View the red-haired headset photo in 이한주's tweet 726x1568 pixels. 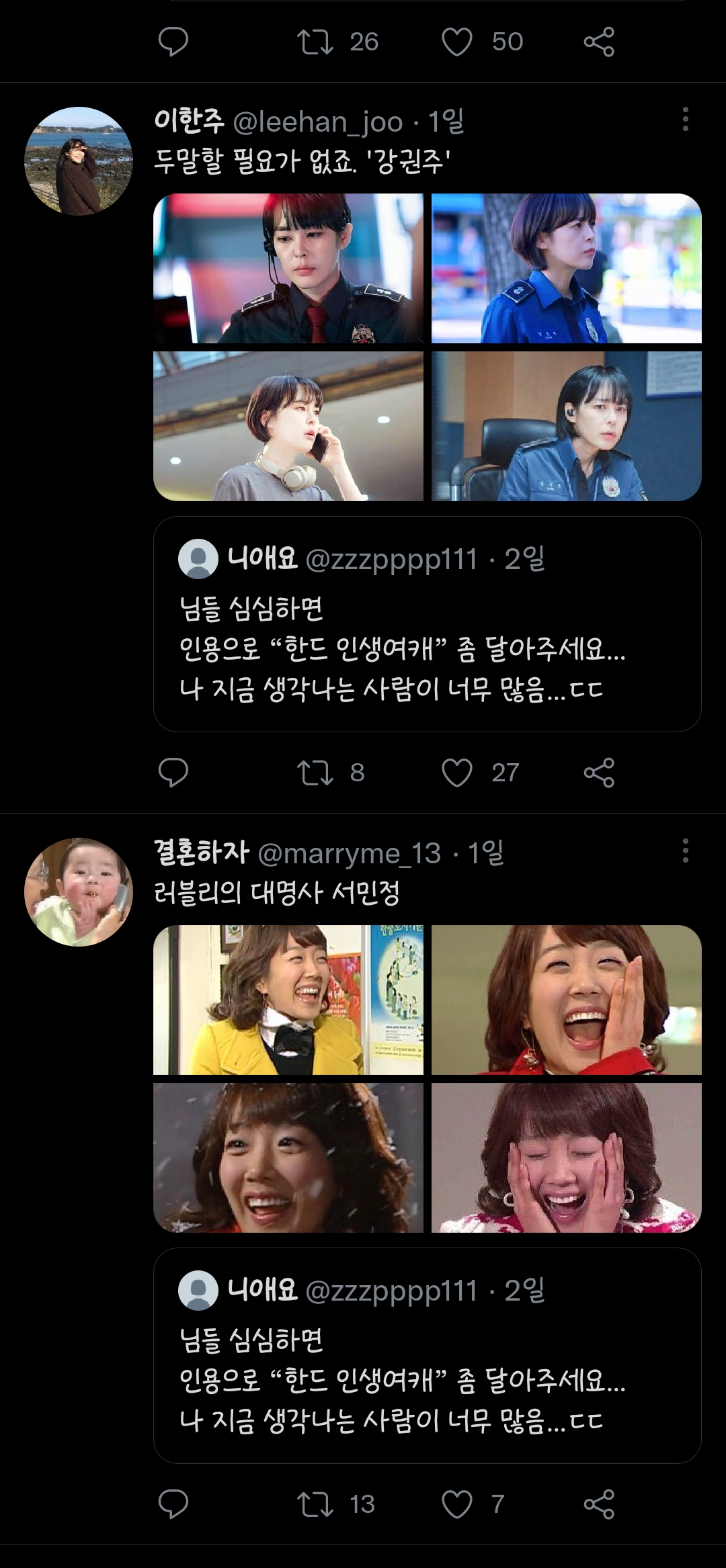pos(288,269)
